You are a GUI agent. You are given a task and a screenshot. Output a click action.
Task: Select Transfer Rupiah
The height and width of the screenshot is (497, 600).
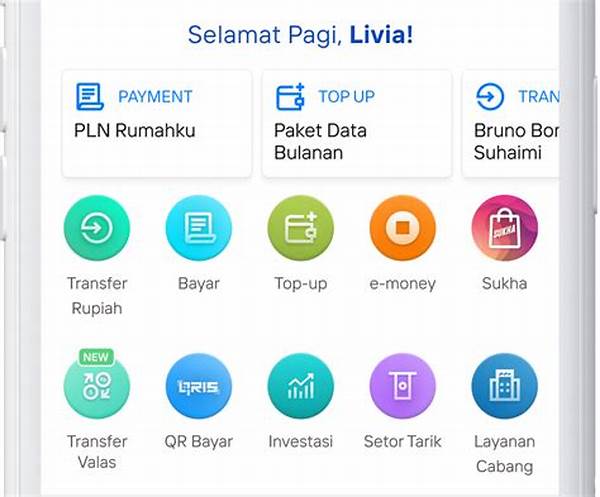pyautogui.click(x=97, y=228)
